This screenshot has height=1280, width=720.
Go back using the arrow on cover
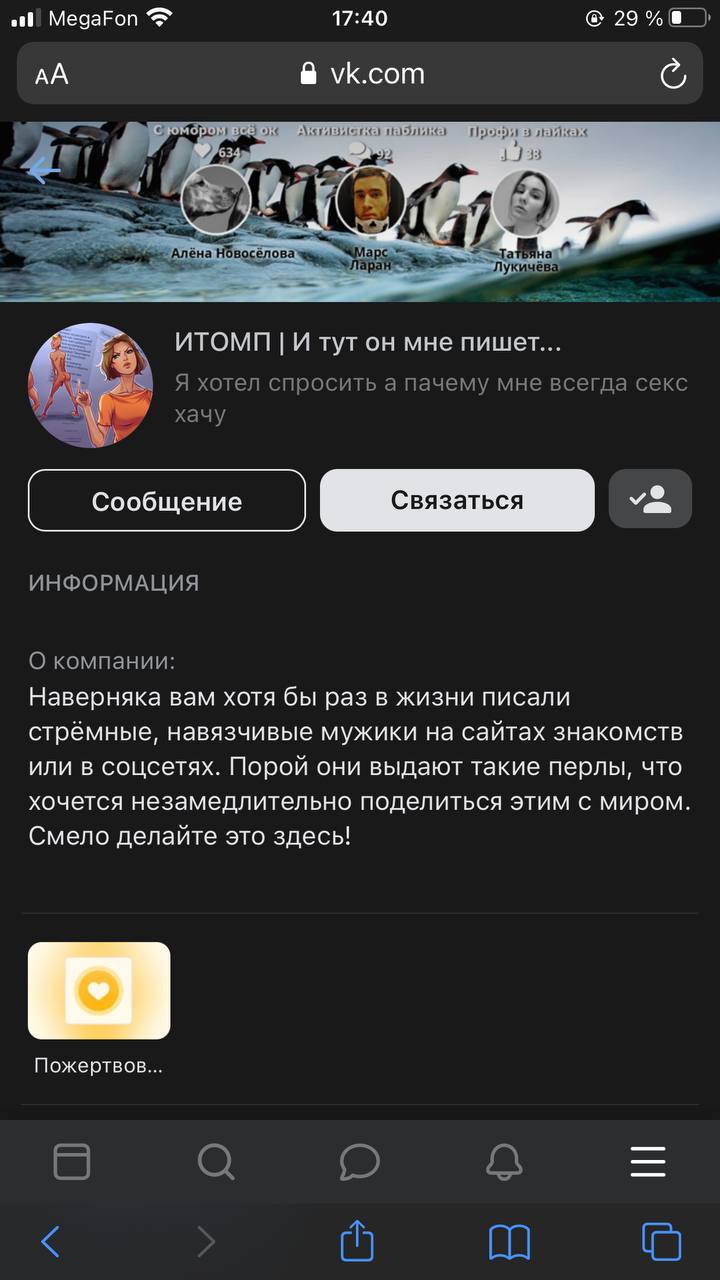tap(44, 171)
